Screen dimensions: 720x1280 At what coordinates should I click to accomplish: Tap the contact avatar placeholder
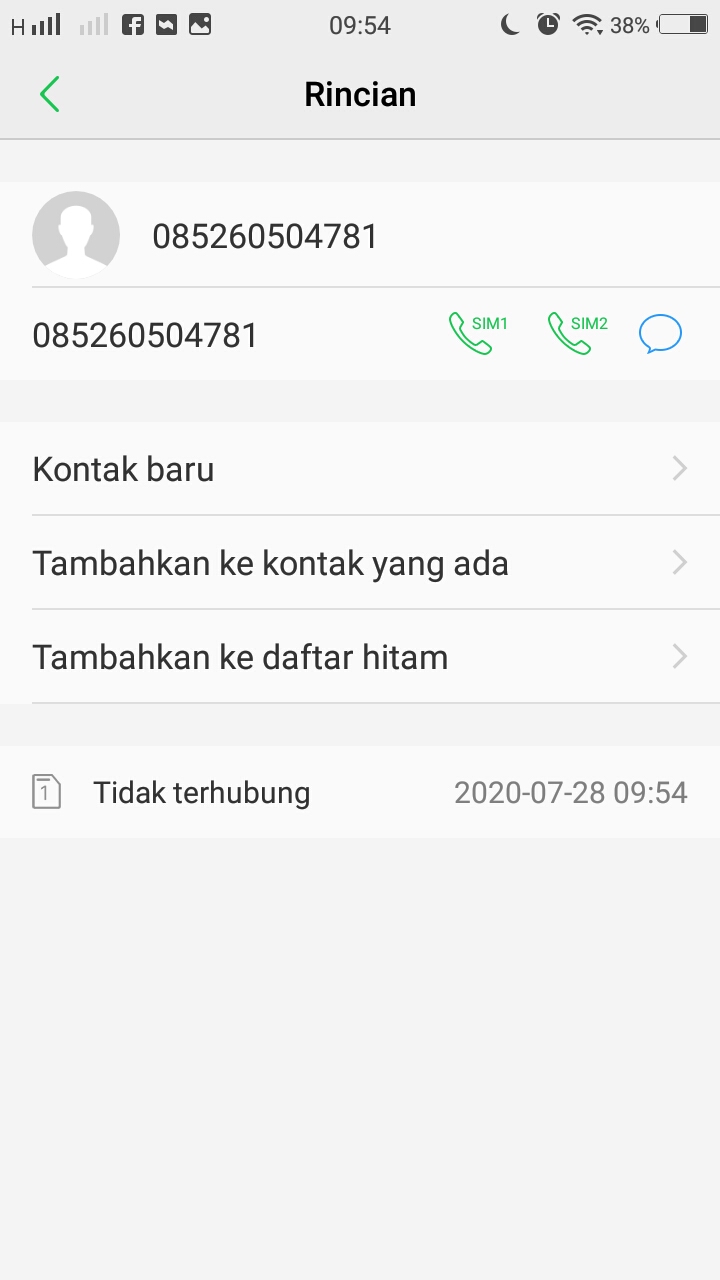(x=76, y=235)
